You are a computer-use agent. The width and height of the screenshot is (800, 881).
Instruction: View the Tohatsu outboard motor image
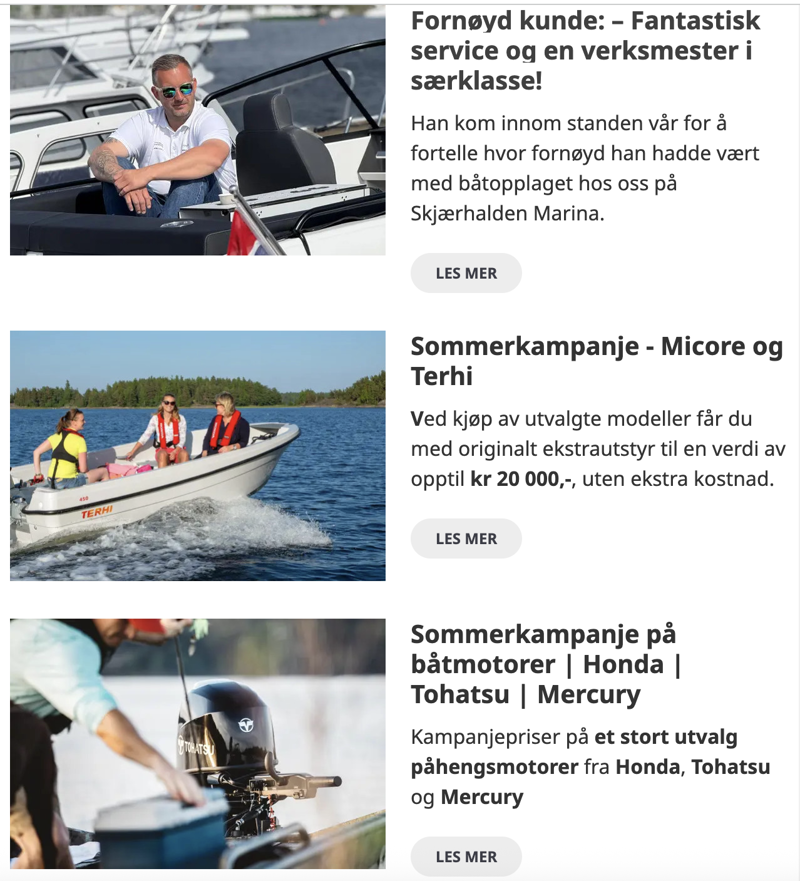pyautogui.click(x=197, y=743)
